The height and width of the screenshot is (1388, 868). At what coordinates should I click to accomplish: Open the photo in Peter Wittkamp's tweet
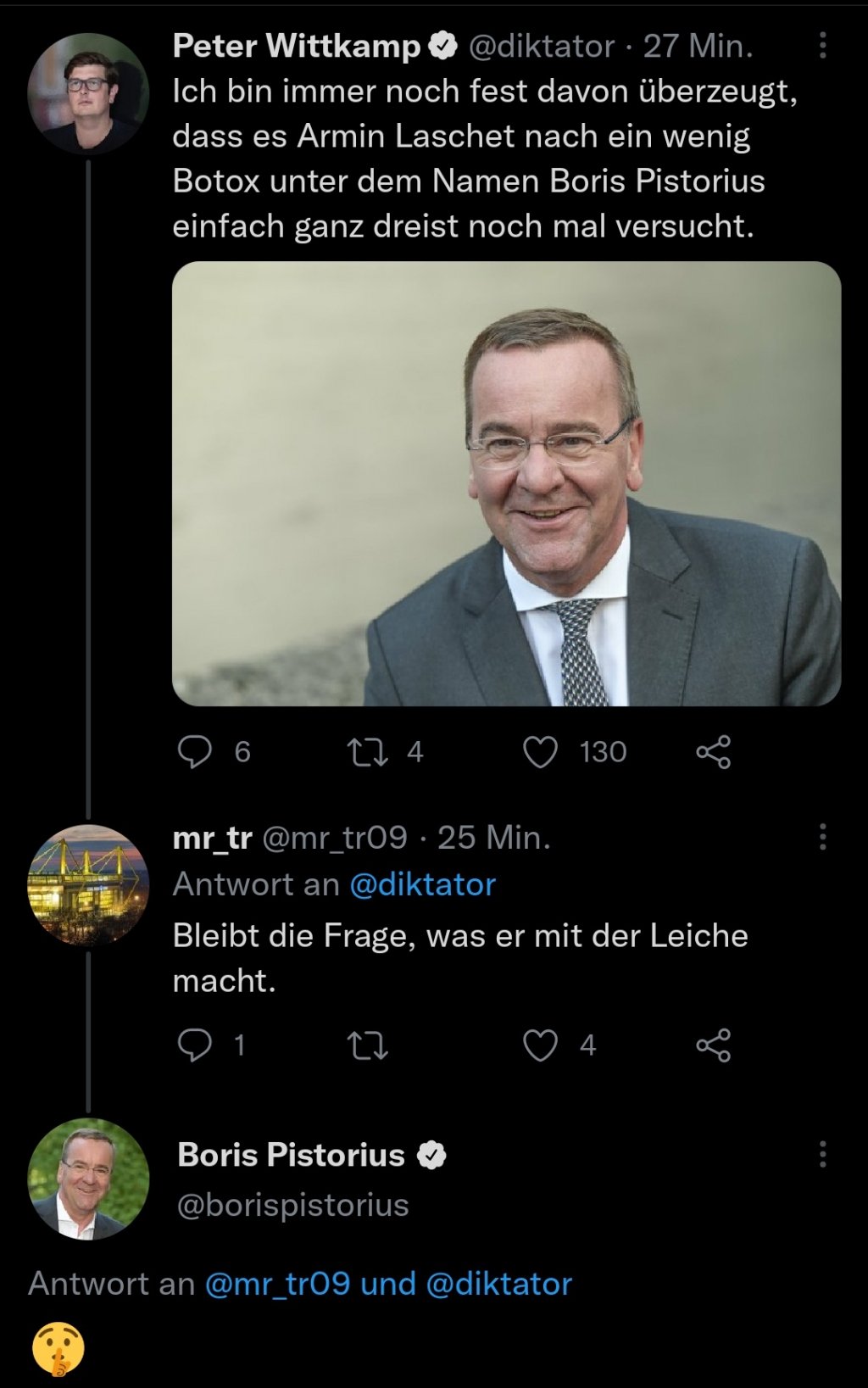[x=506, y=483]
